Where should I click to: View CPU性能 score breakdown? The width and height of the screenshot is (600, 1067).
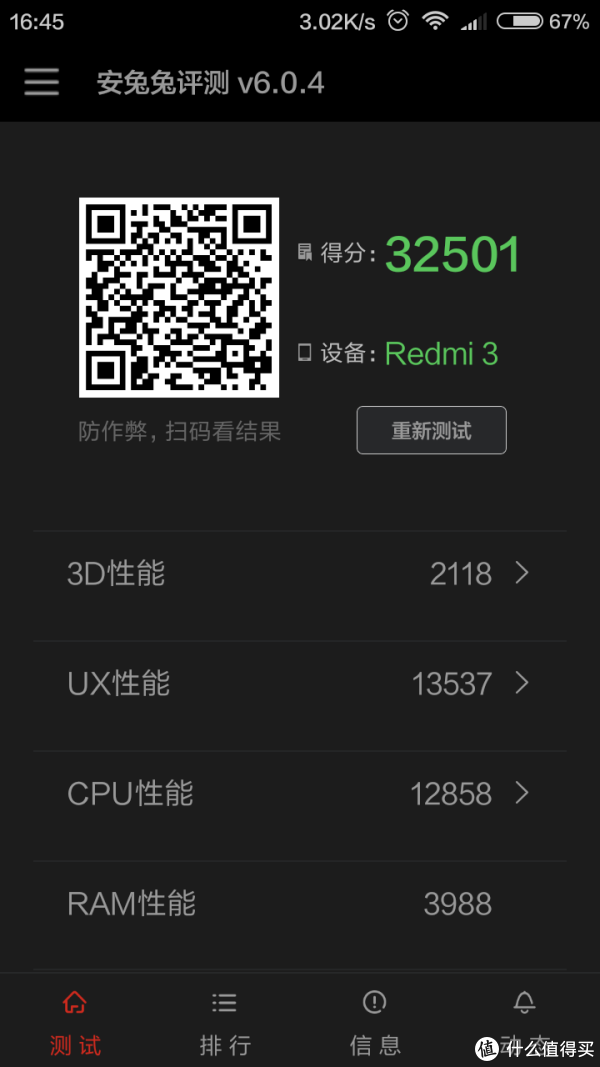[300, 793]
